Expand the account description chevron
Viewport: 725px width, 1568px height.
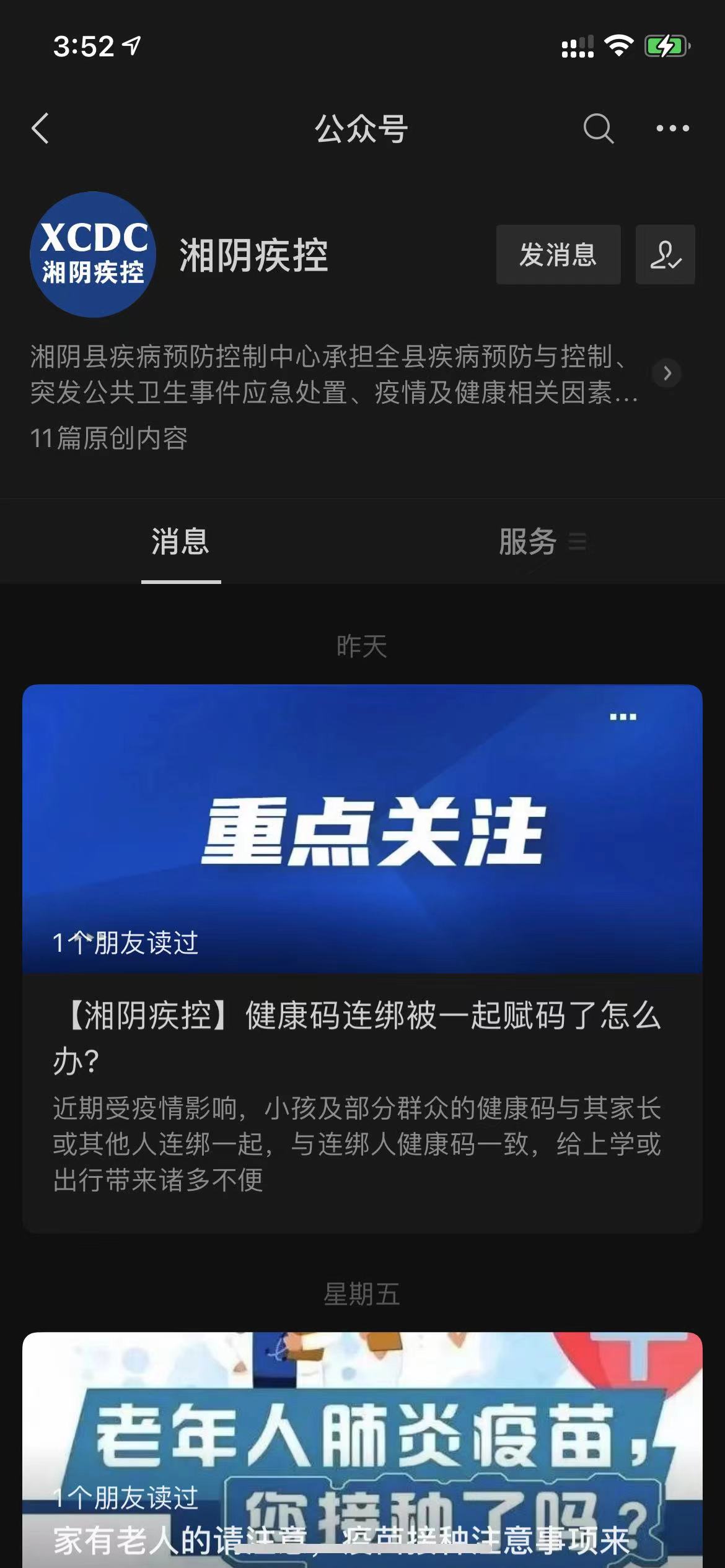(667, 373)
